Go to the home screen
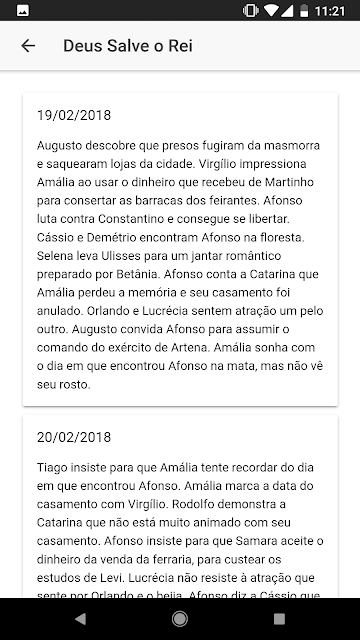This screenshot has height=640, width=360. [180, 619]
